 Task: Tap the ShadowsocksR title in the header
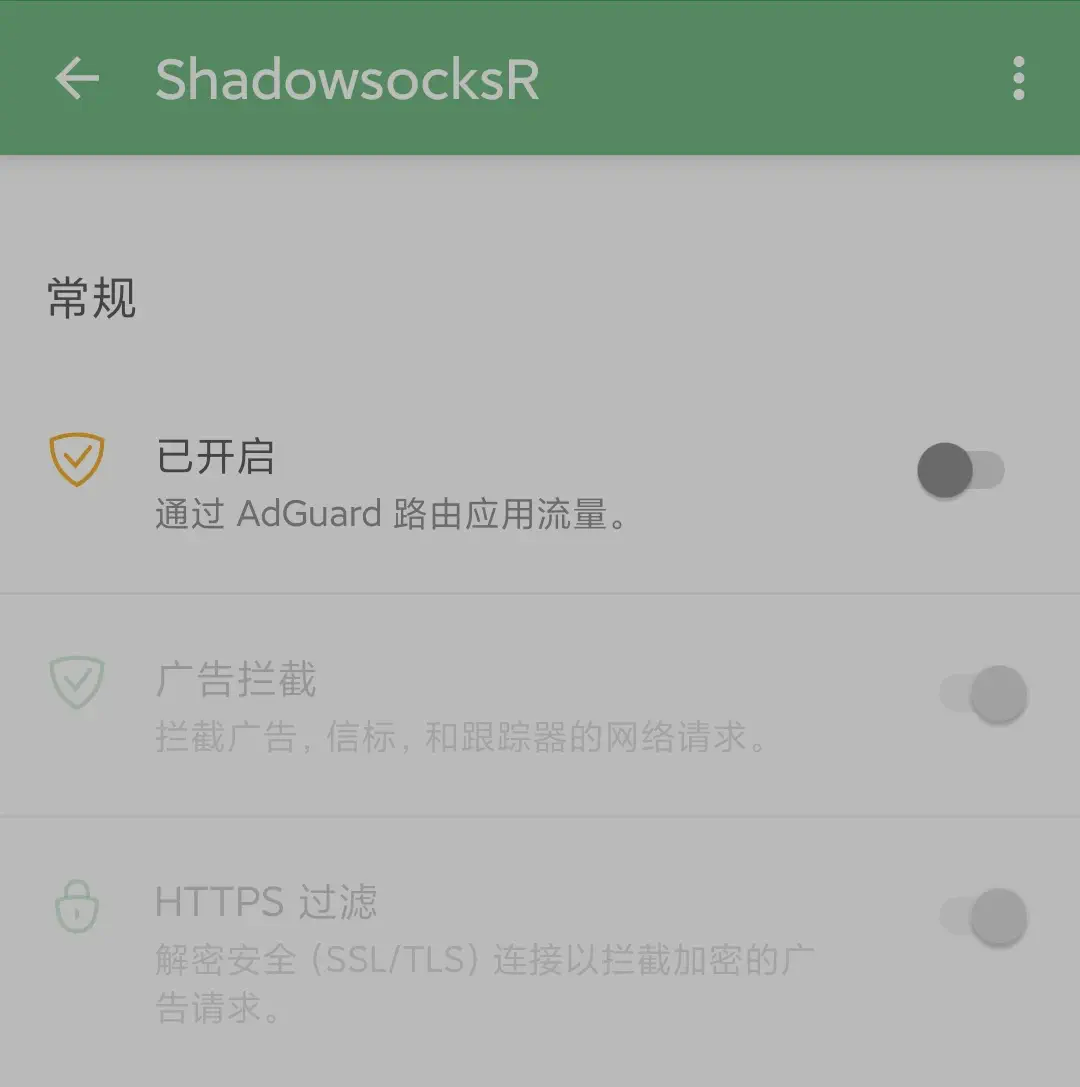coord(345,79)
